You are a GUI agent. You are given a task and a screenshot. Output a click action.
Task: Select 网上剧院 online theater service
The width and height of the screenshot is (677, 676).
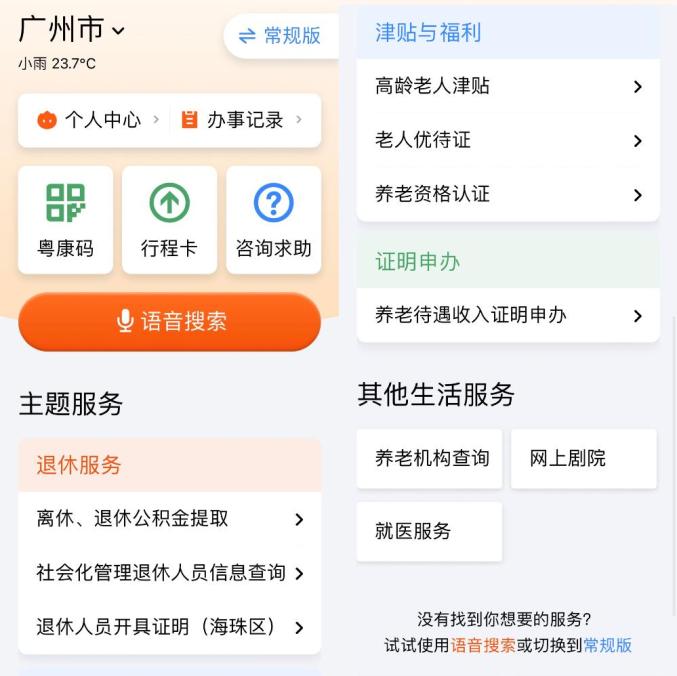pyautogui.click(x=583, y=459)
